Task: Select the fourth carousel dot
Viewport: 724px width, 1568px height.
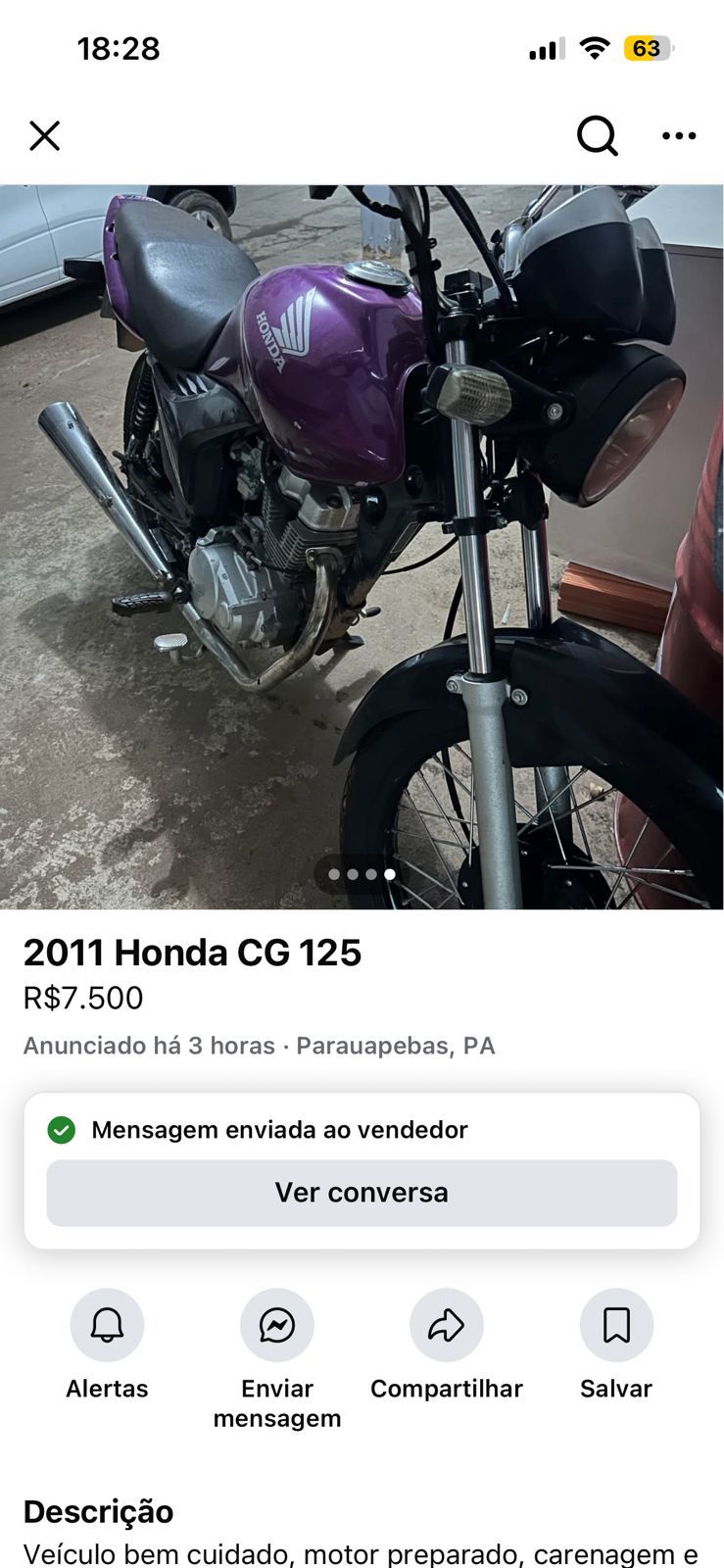Action: tap(390, 872)
